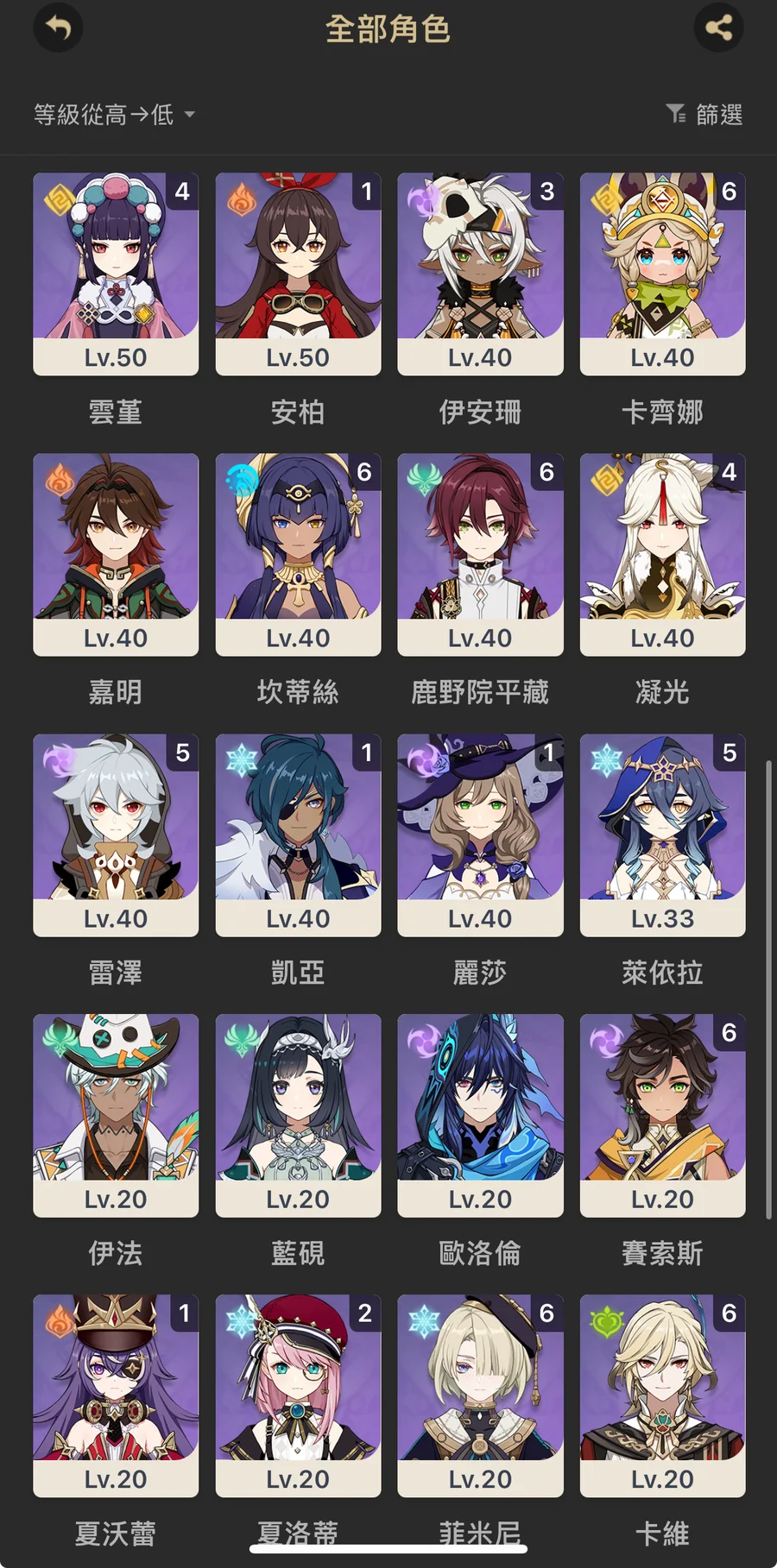Viewport: 777px width, 1568px height.
Task: View 麗莎 character details
Action: pyautogui.click(x=480, y=834)
